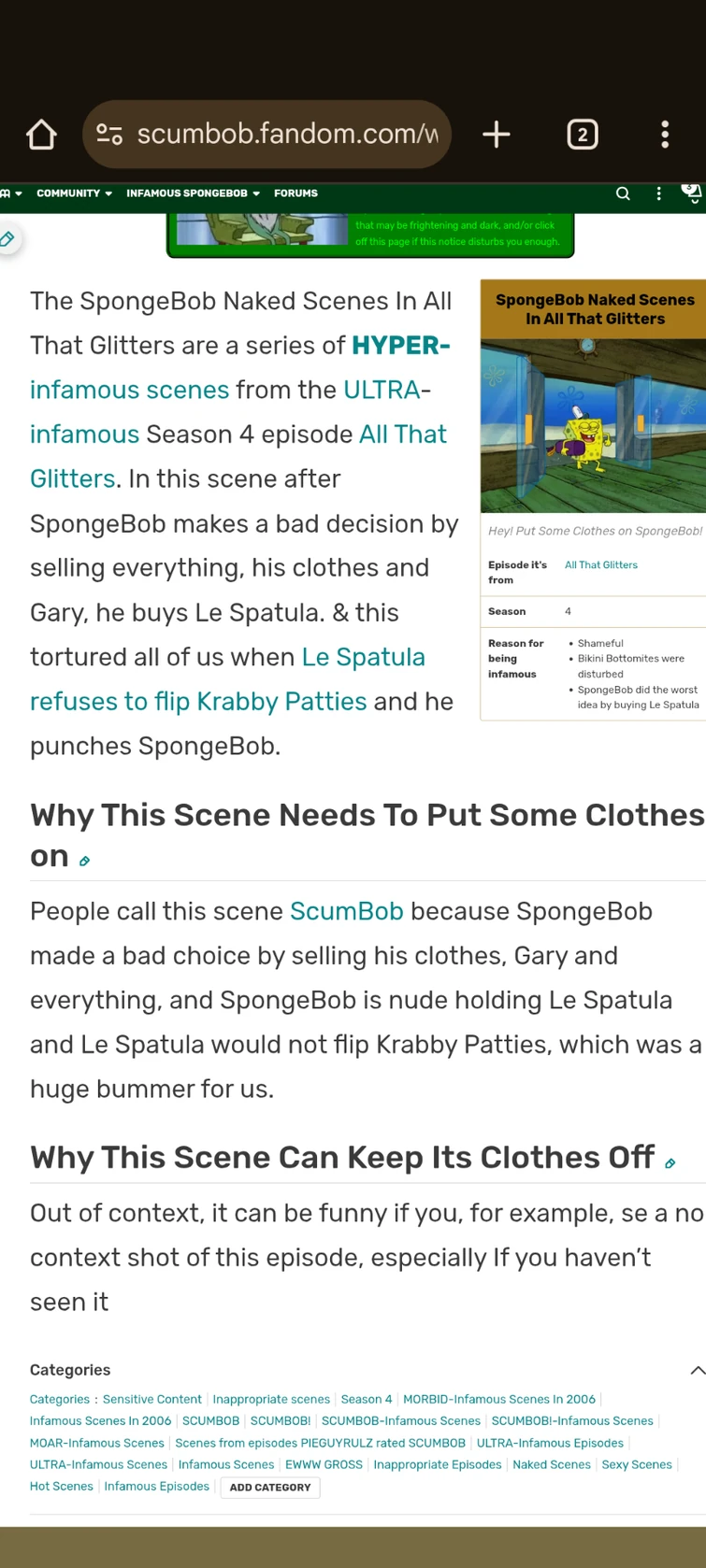Open the wiki's more options menu

tap(659, 193)
